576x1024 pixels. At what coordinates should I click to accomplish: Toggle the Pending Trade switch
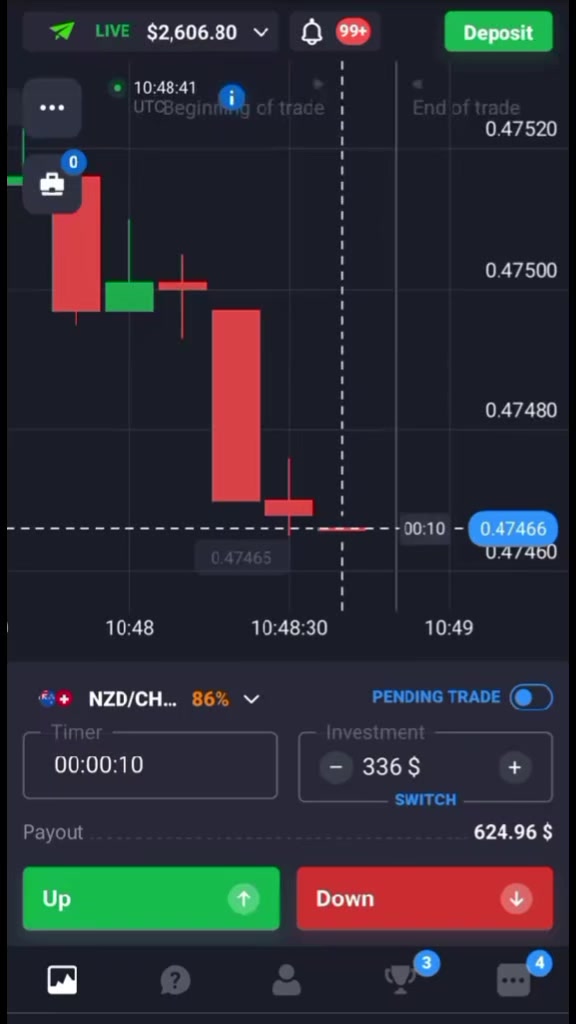[532, 697]
